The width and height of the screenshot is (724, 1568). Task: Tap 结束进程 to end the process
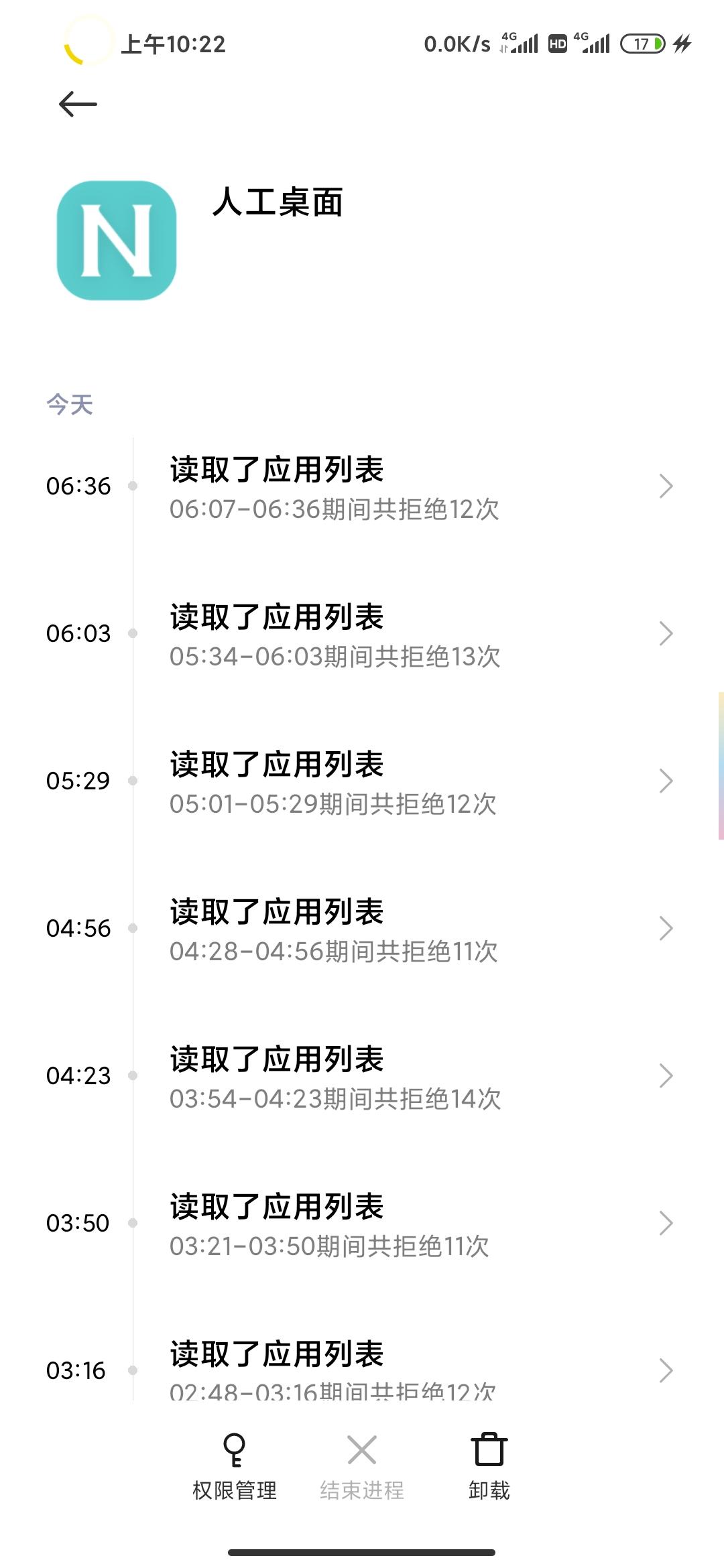pos(362,1466)
